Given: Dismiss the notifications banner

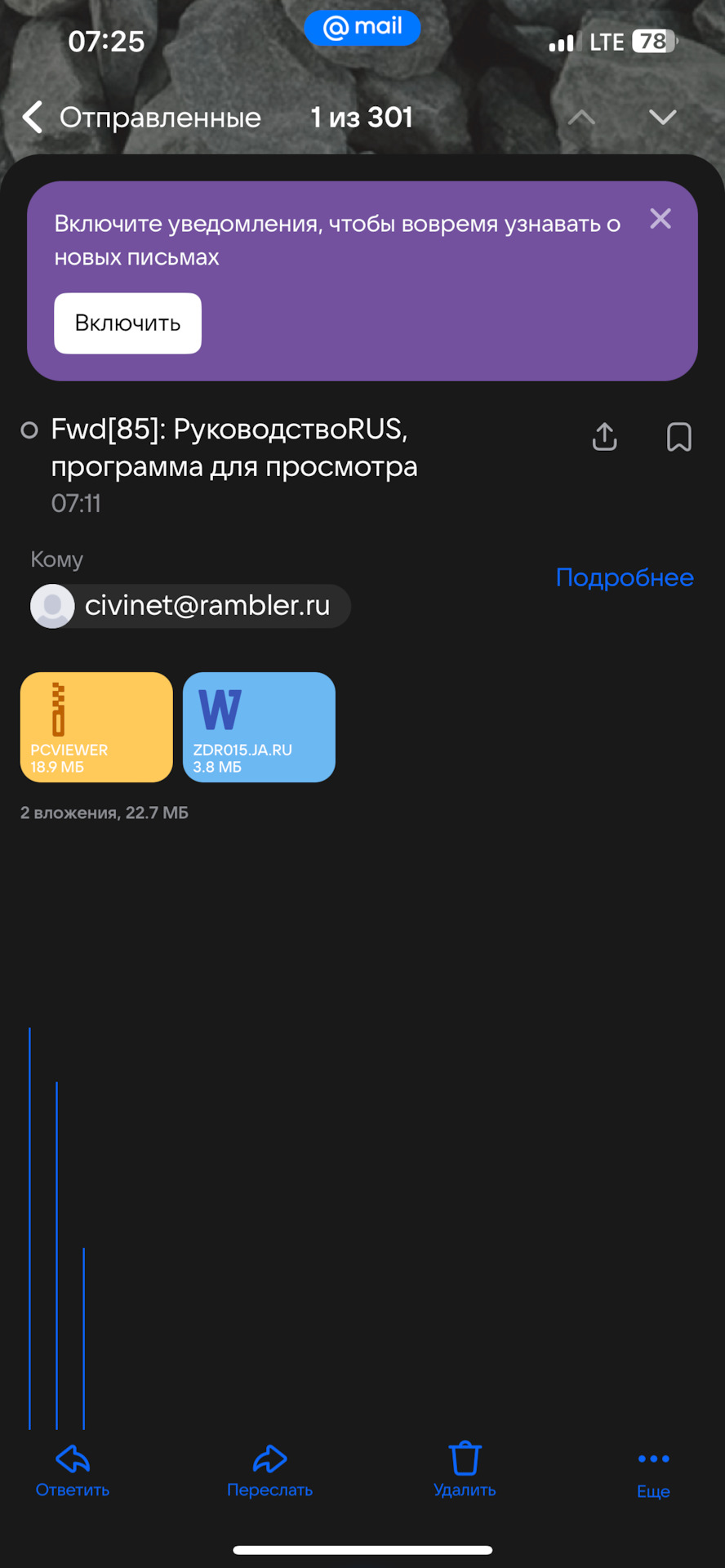Looking at the screenshot, I should [660, 219].
